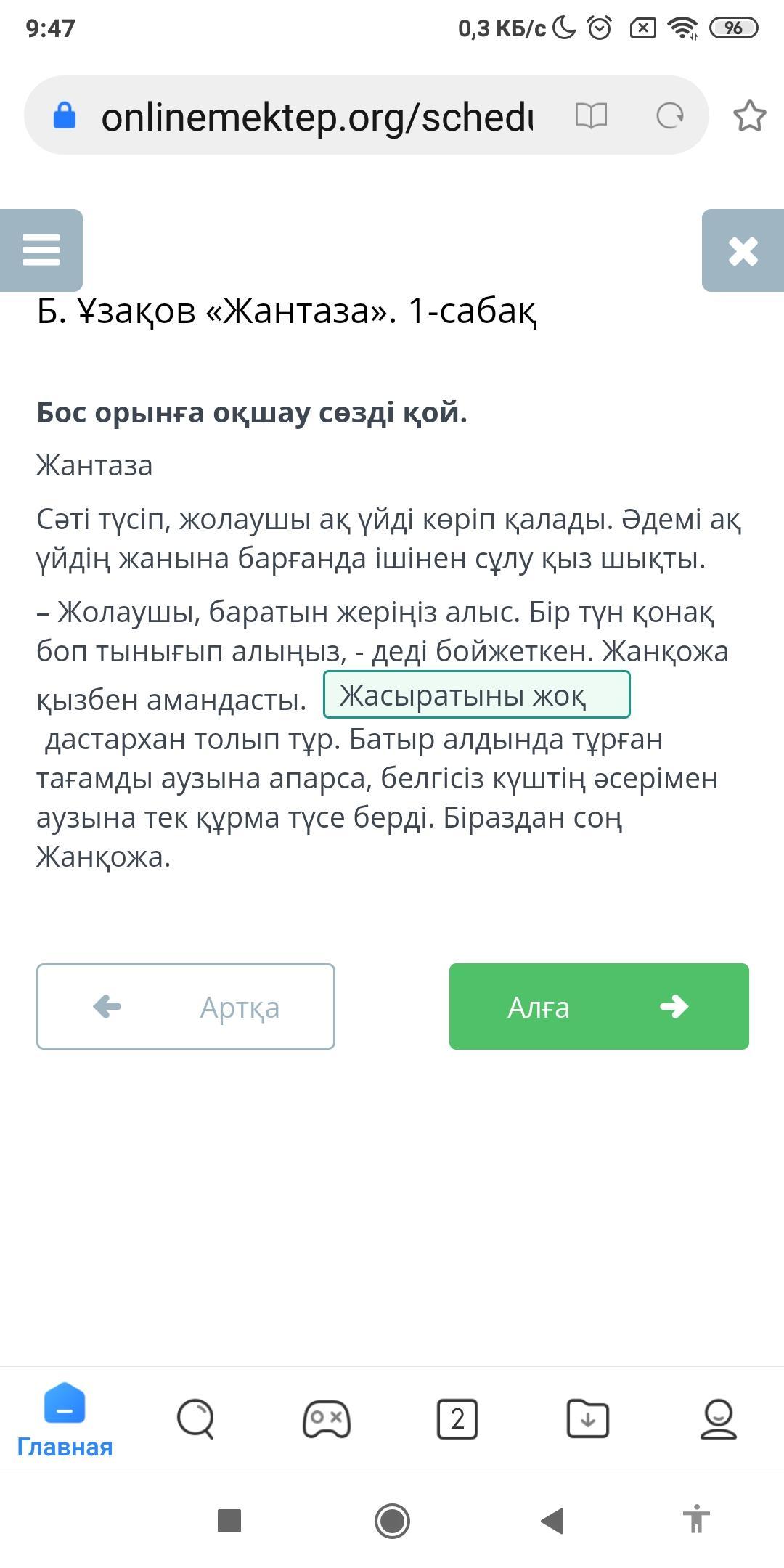
Task: Open the games controller tab
Action: pos(326,1419)
